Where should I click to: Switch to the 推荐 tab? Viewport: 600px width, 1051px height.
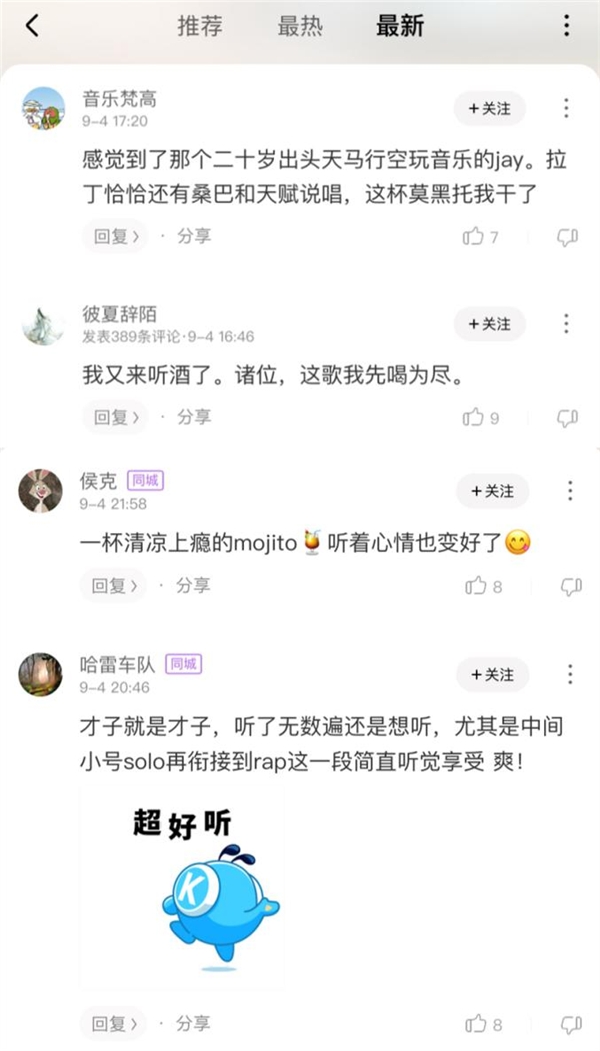point(200,26)
